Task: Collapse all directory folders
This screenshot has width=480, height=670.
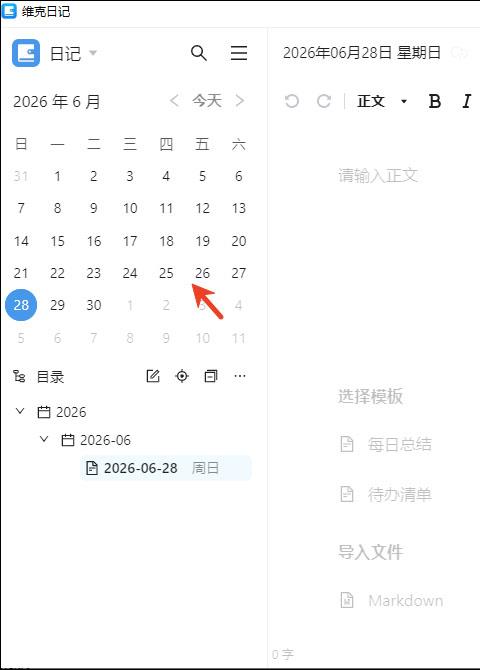Action: pyautogui.click(x=211, y=376)
